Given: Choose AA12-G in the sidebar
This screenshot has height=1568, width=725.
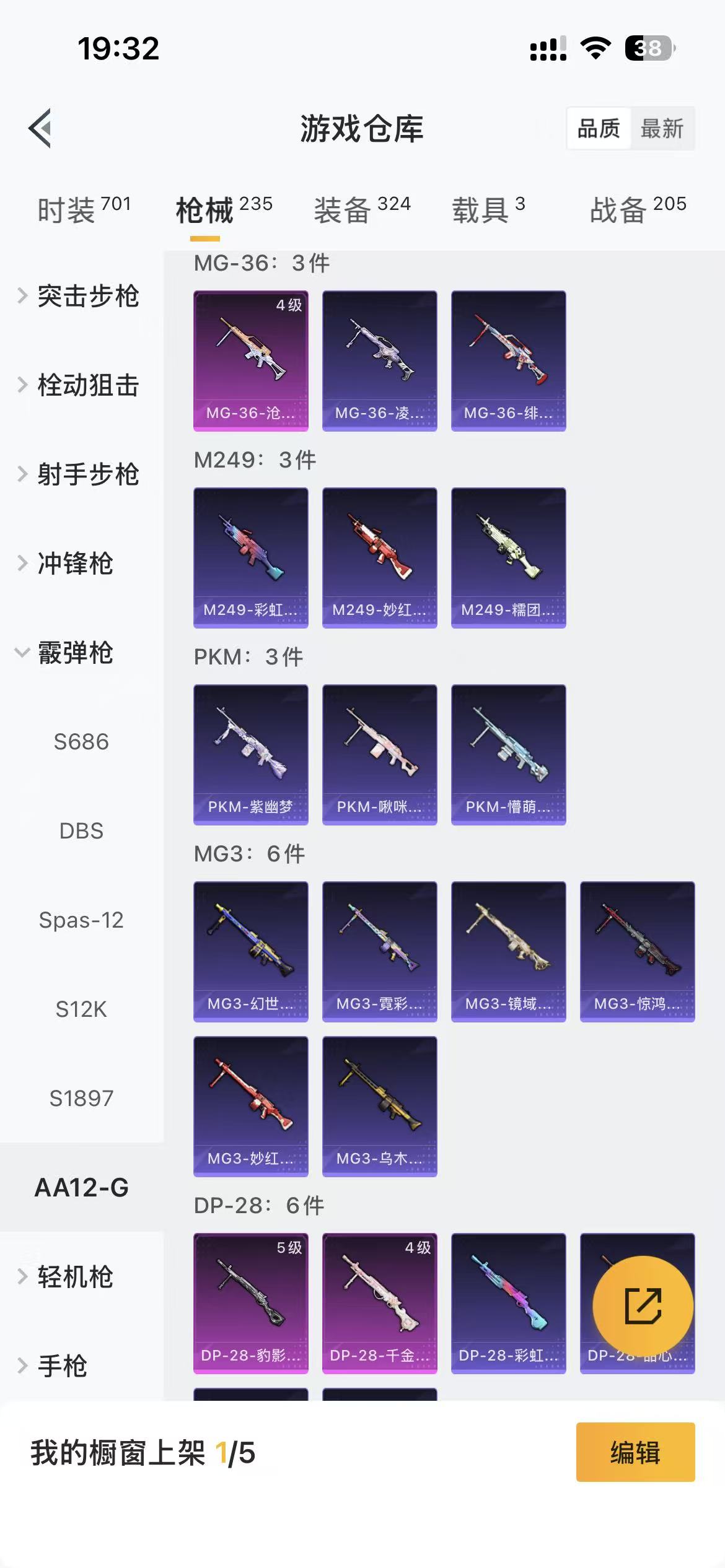Looking at the screenshot, I should tap(81, 1188).
